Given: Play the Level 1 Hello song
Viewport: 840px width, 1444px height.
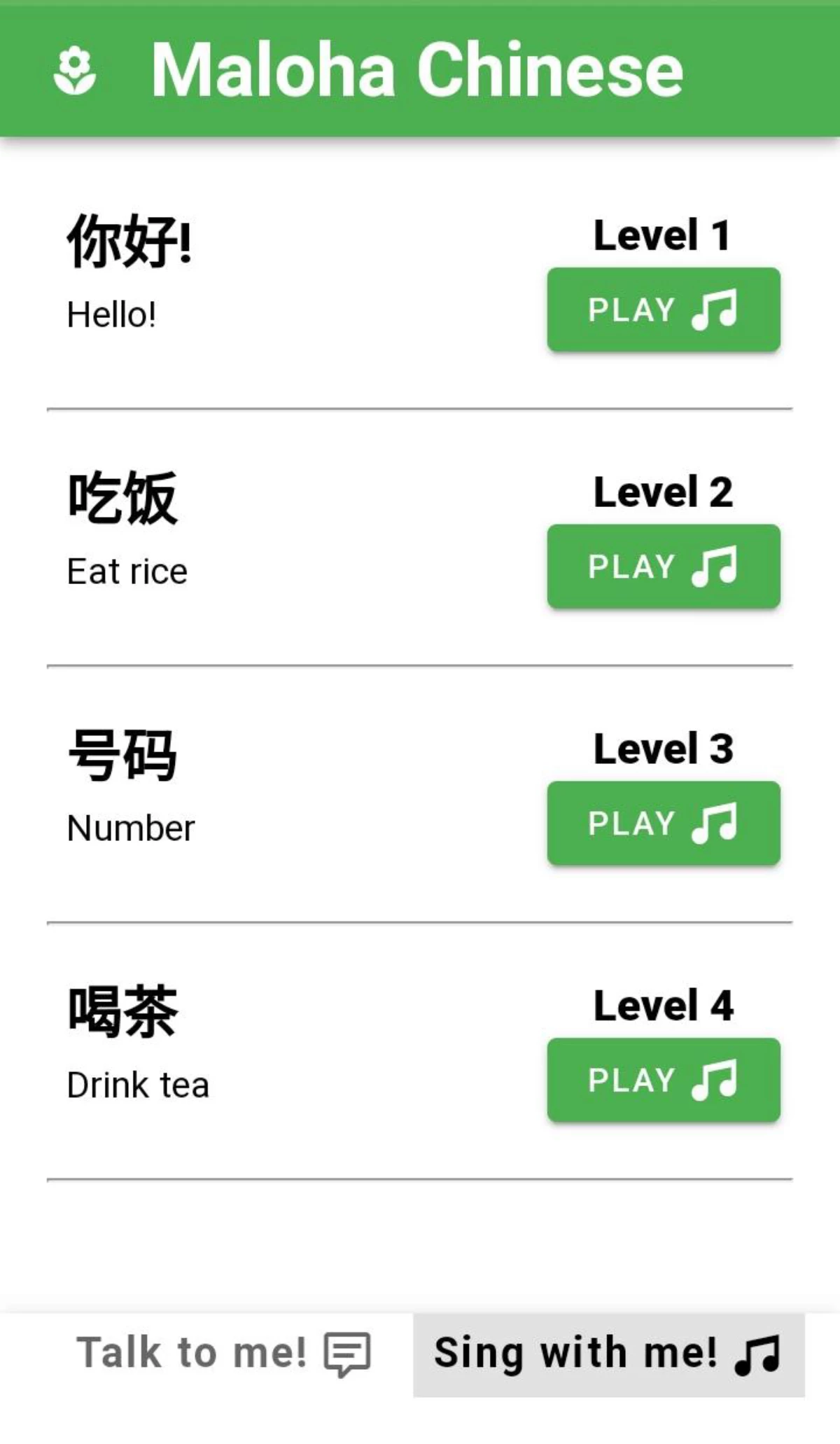Looking at the screenshot, I should pos(663,309).
